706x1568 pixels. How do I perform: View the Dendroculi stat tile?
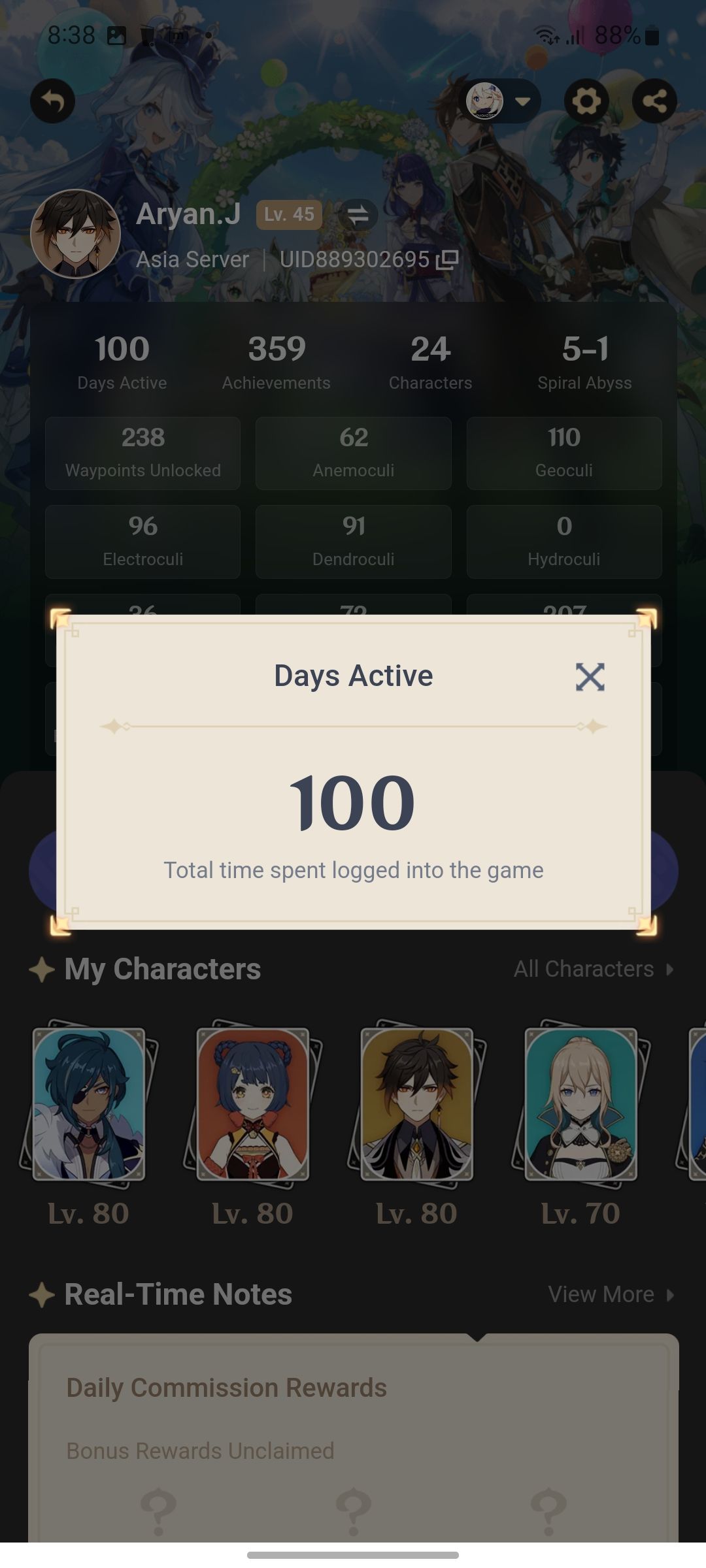353,542
